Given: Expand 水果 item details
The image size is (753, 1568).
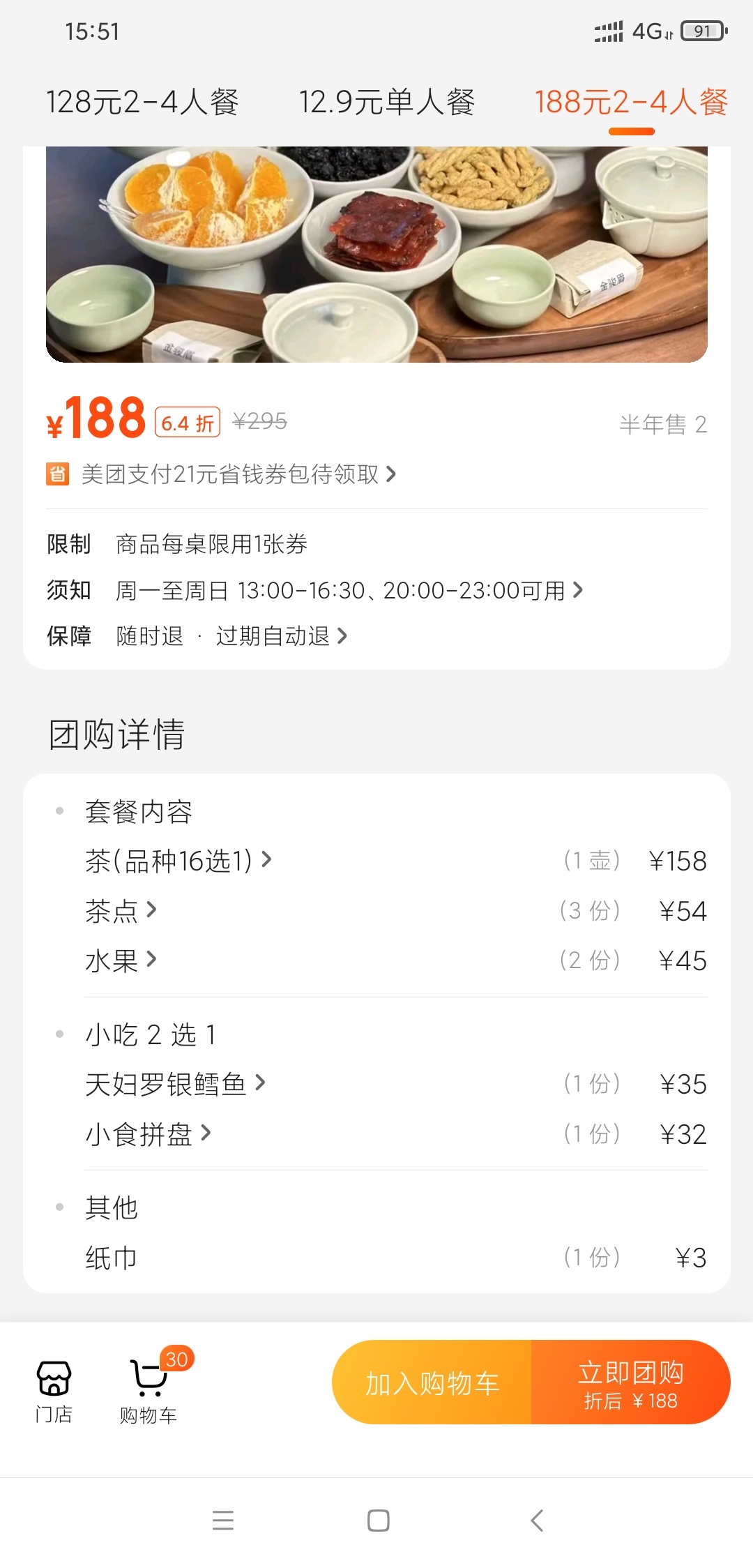Looking at the screenshot, I should [121, 960].
